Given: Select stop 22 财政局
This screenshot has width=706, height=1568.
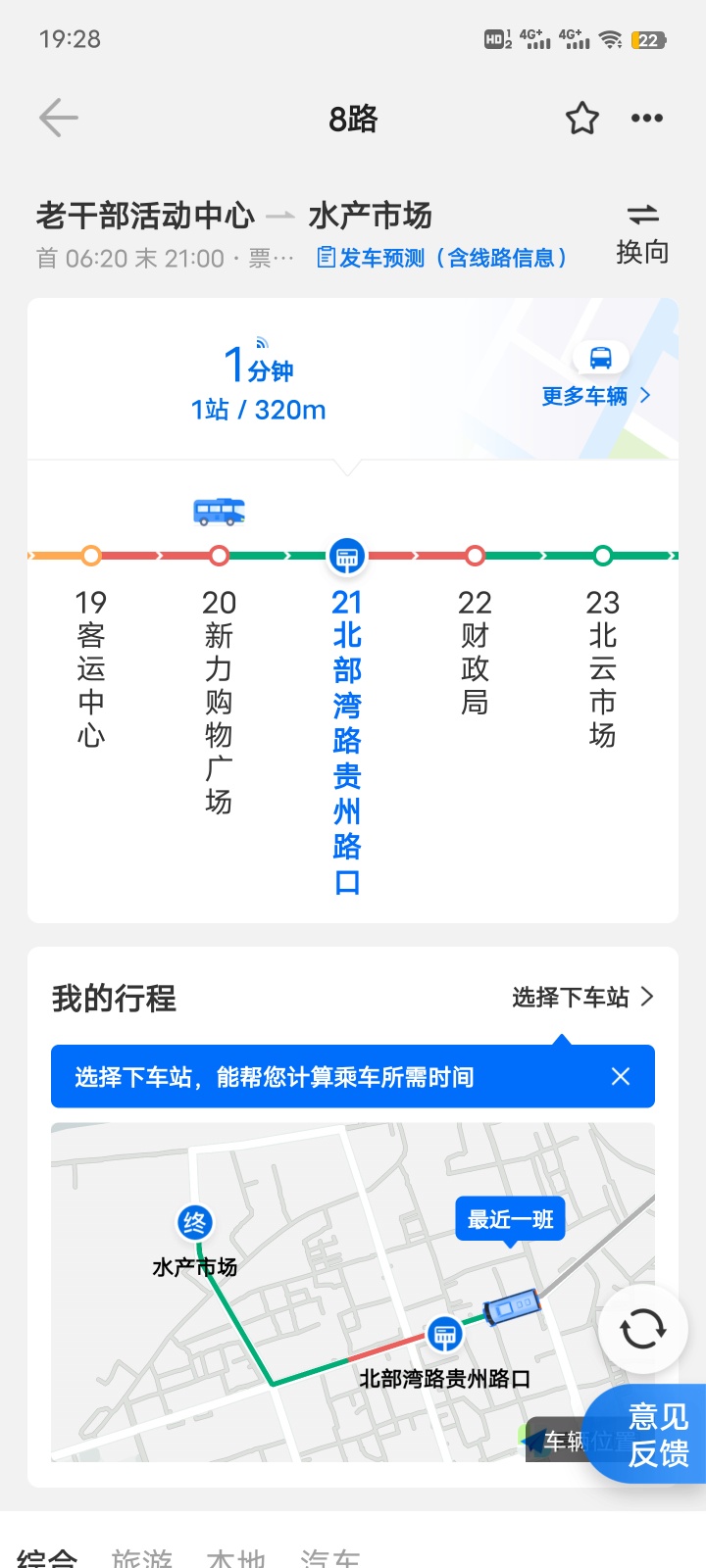Looking at the screenshot, I should (x=475, y=652).
